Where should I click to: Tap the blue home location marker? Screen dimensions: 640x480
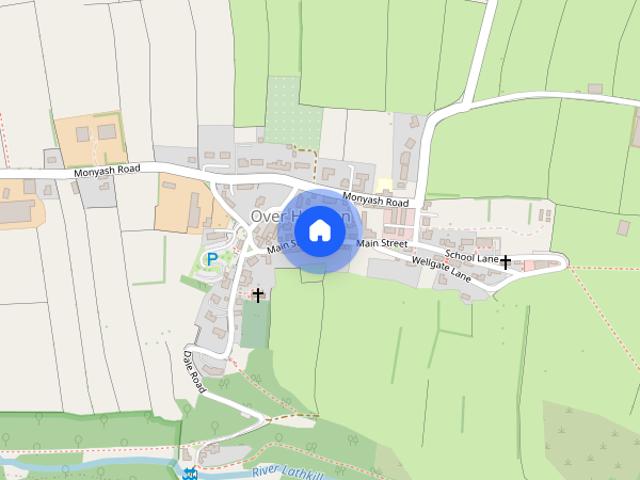tap(319, 231)
